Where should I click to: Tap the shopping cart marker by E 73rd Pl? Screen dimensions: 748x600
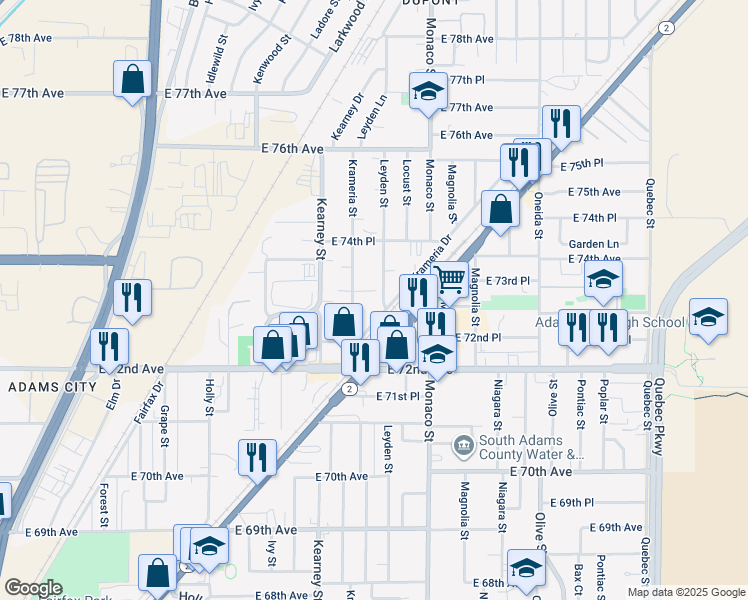click(x=451, y=278)
